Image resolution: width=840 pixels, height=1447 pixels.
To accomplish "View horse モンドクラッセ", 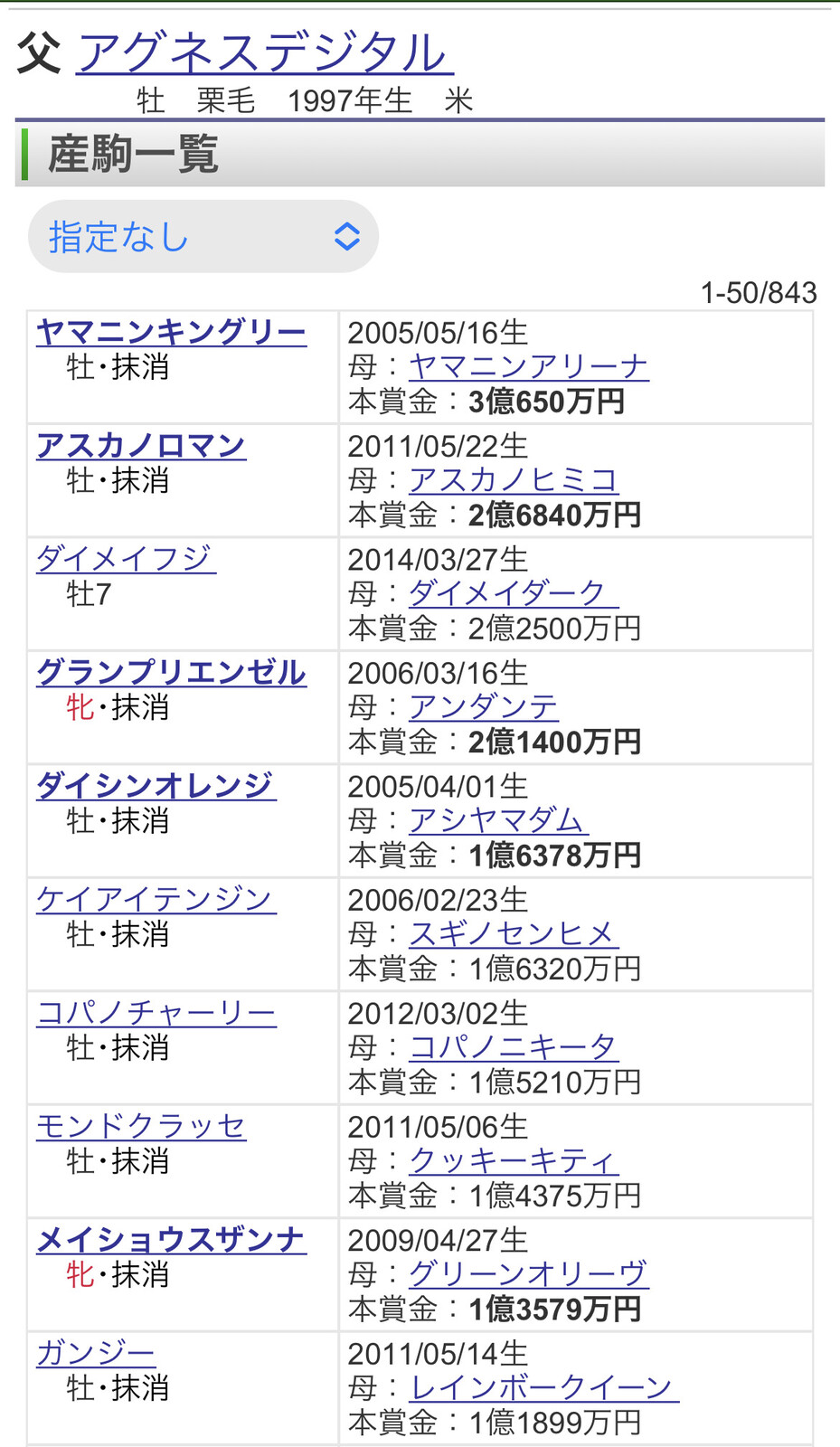I will click(x=141, y=1126).
